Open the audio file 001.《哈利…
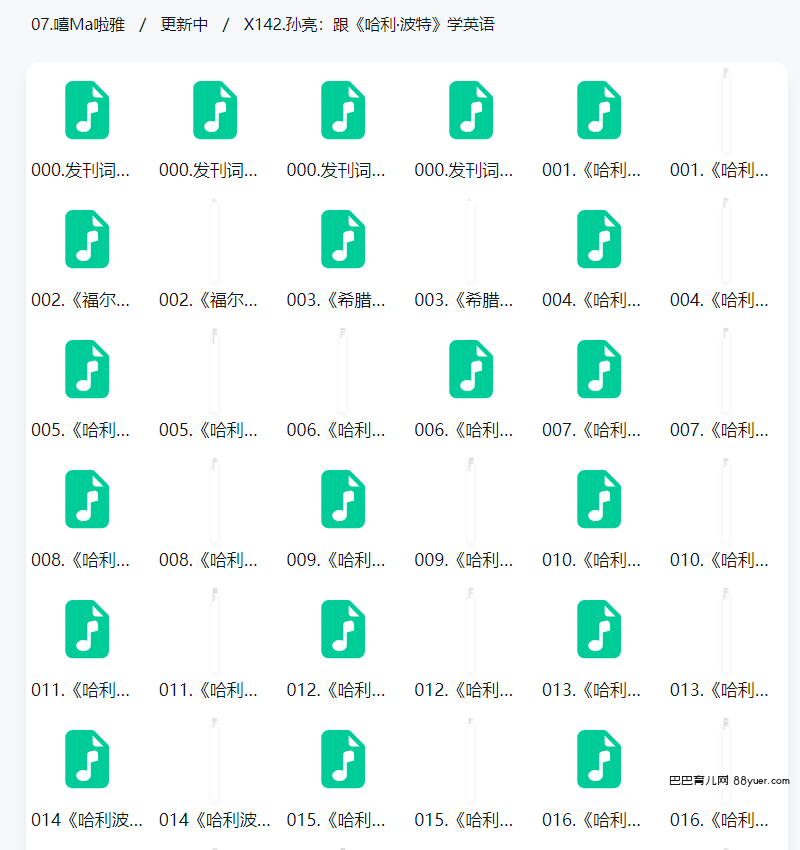The width and height of the screenshot is (800, 850). 599,110
